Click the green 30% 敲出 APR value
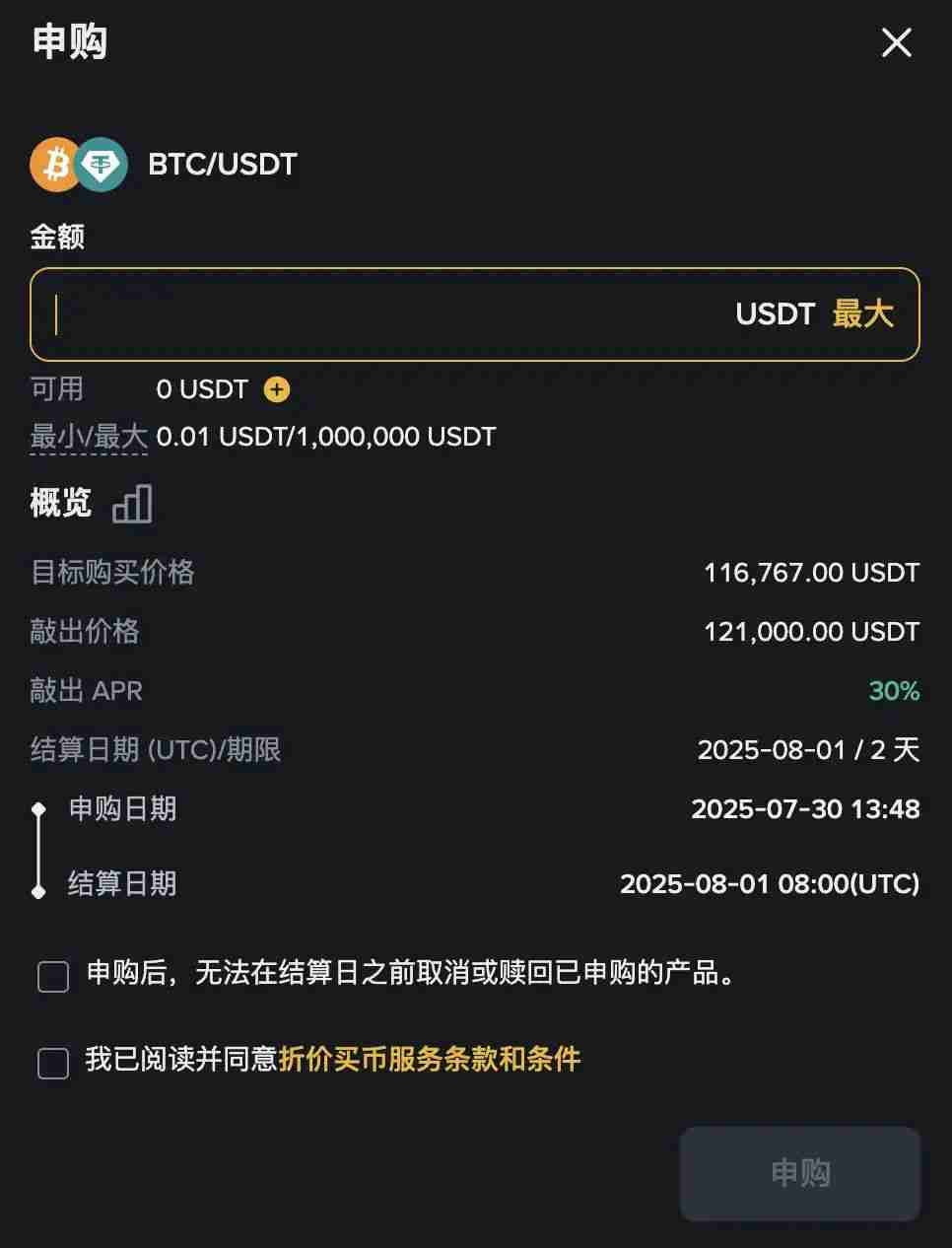The width and height of the screenshot is (952, 1248). (x=894, y=691)
